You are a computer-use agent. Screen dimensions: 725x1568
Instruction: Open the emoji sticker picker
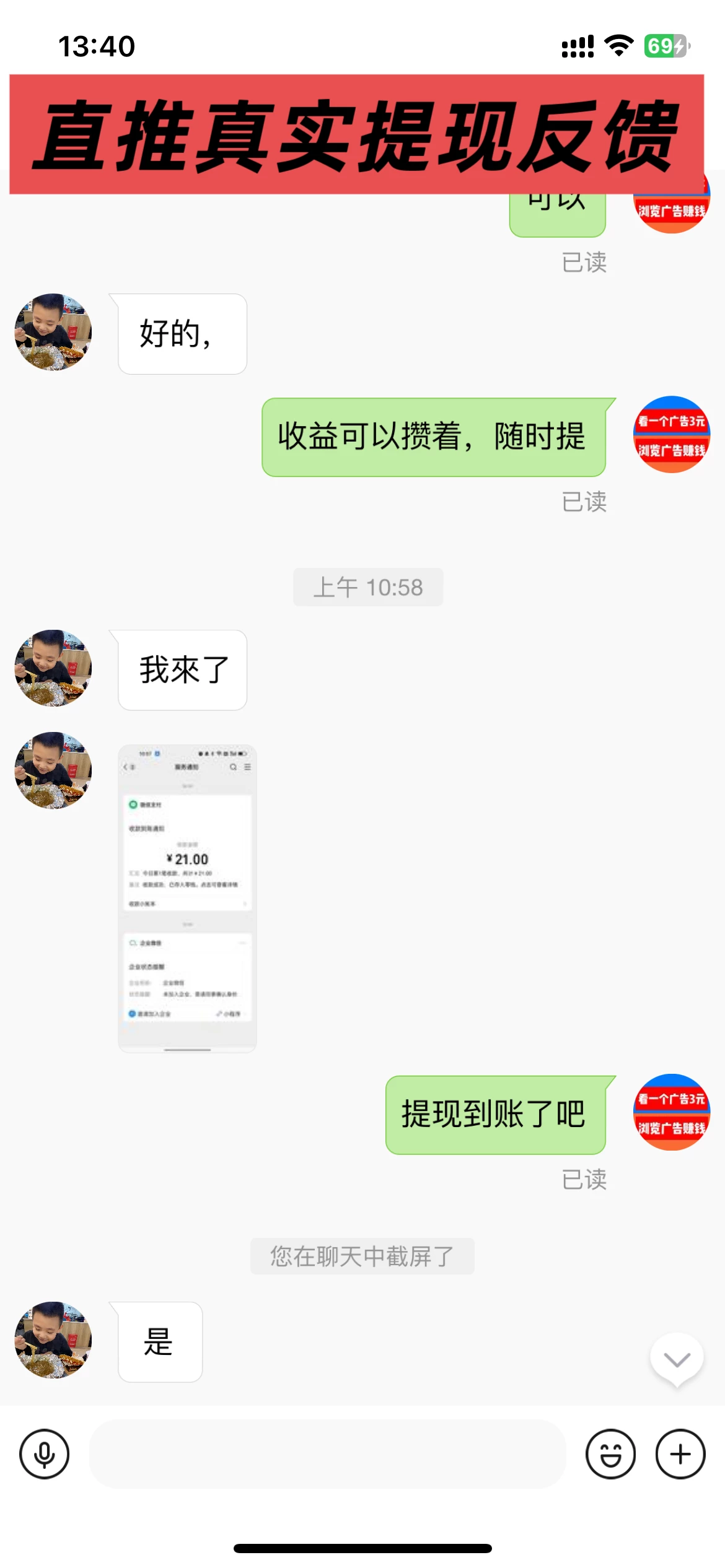coord(610,1453)
